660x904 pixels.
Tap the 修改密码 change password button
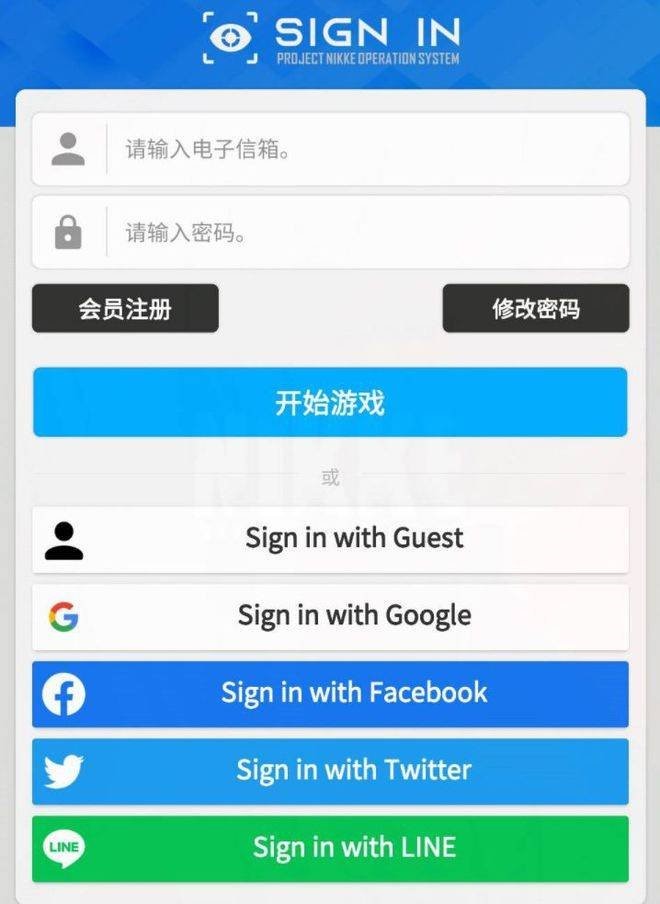536,308
